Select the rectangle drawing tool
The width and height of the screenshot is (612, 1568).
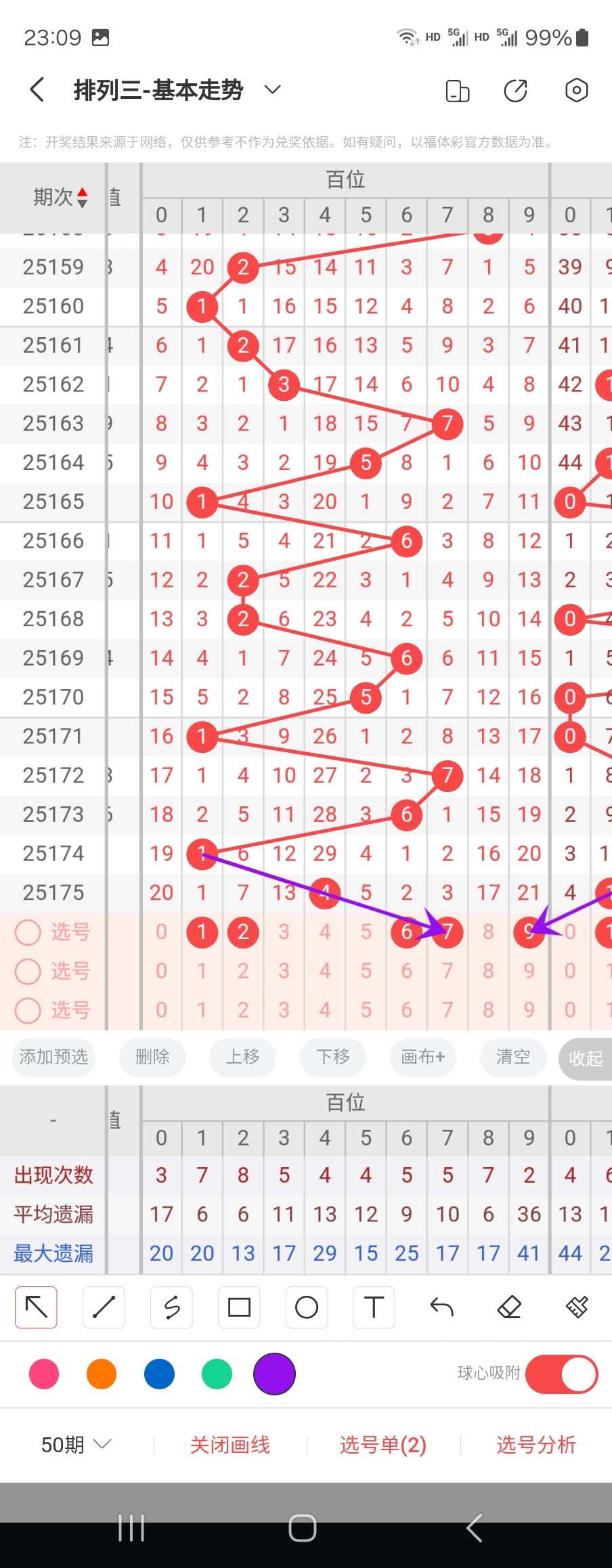(x=239, y=1307)
